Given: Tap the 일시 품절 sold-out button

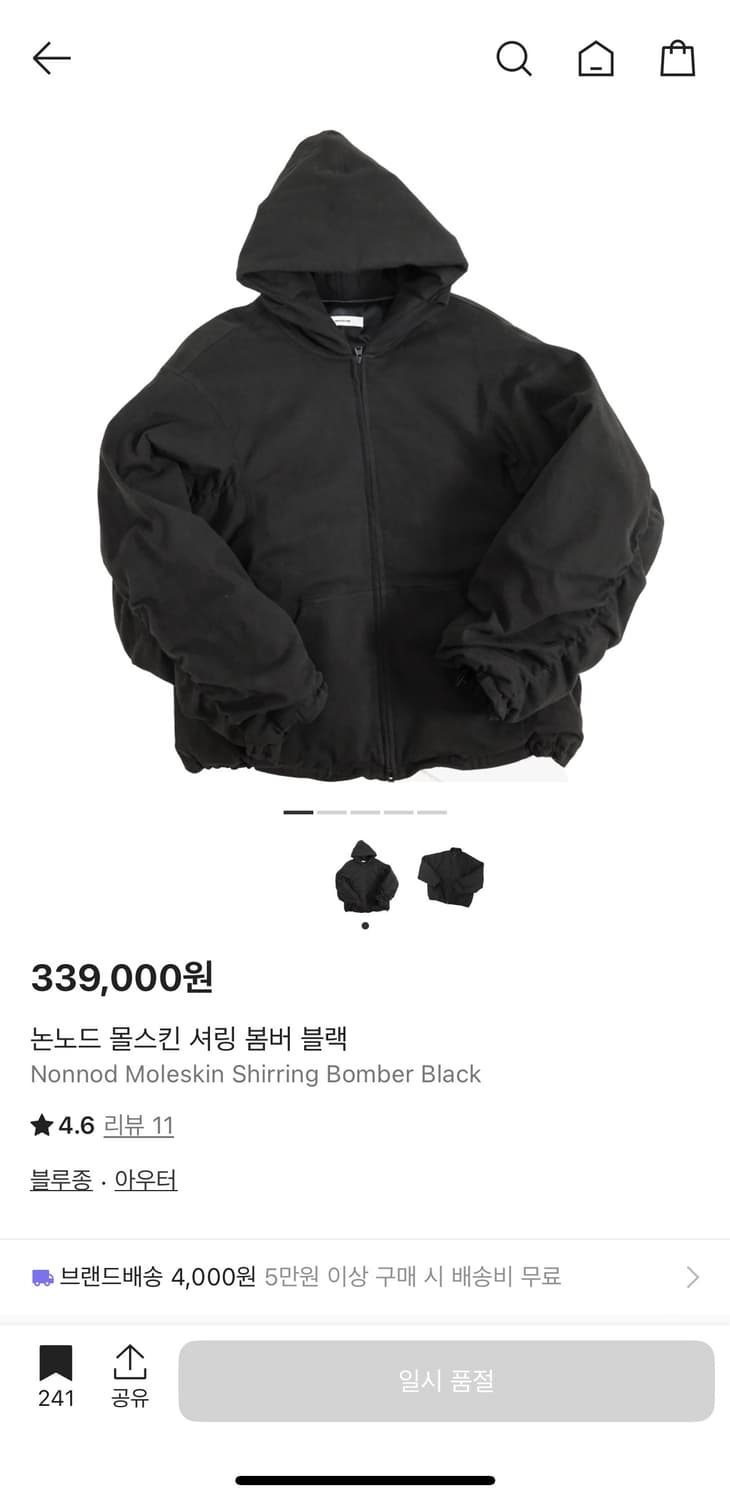Looking at the screenshot, I should [x=446, y=1380].
